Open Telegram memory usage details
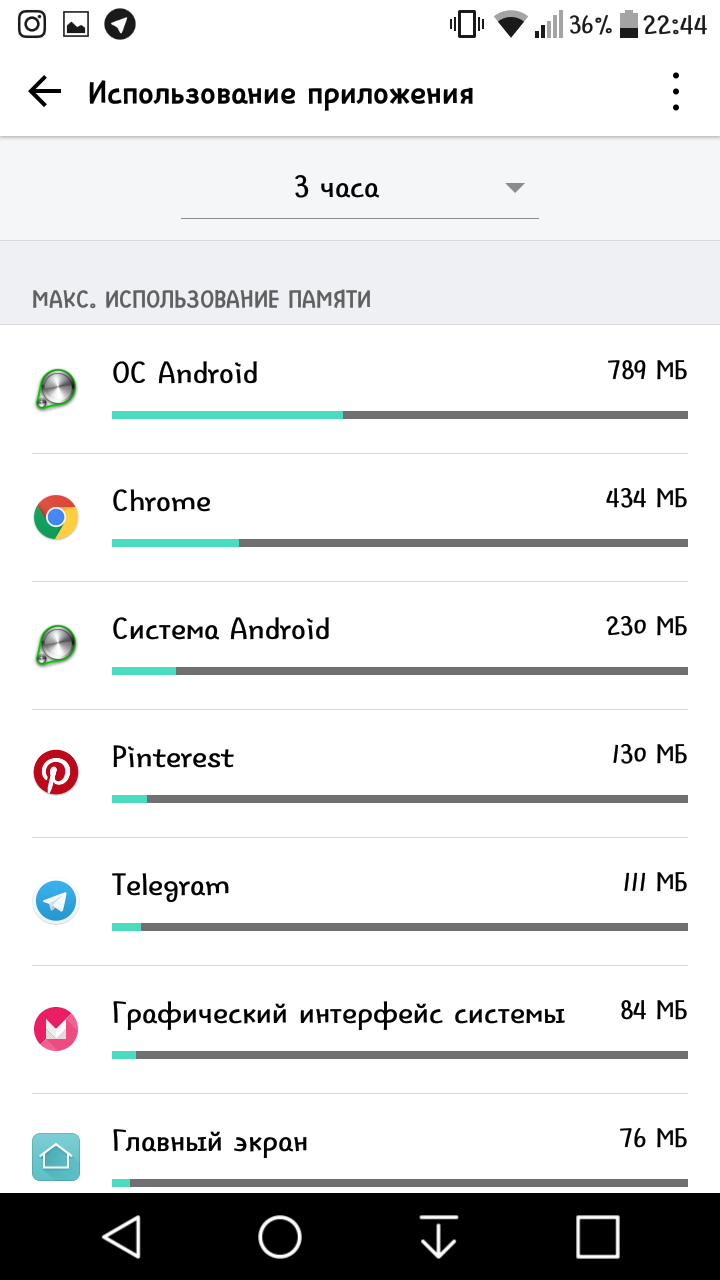 [360, 901]
